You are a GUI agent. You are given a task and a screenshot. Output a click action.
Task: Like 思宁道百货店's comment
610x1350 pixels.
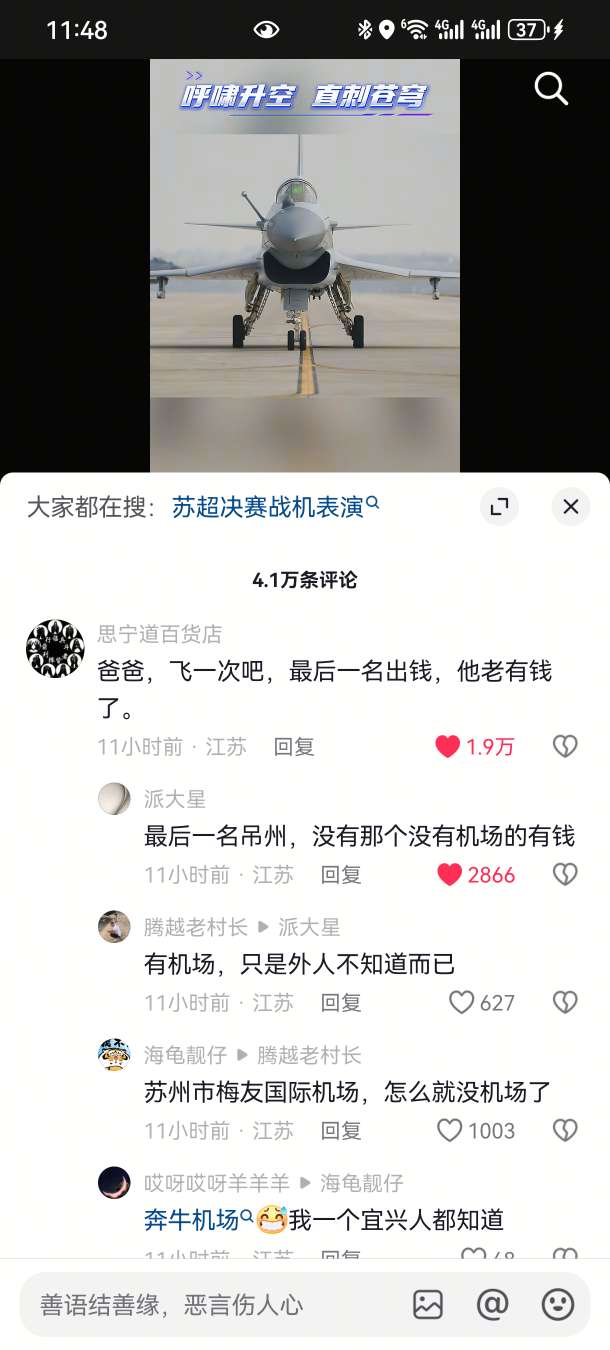[x=448, y=746]
